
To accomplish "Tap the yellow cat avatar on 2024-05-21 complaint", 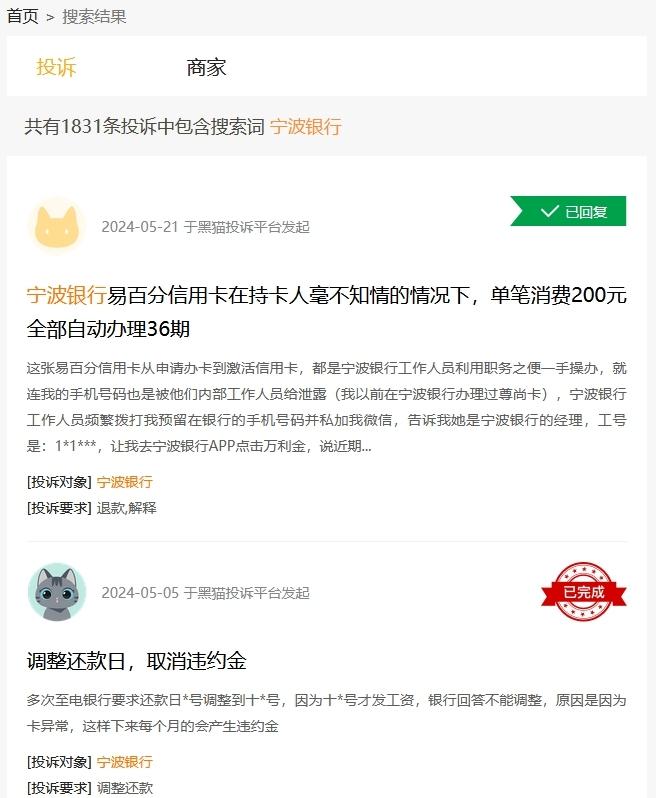I will tap(57, 226).
